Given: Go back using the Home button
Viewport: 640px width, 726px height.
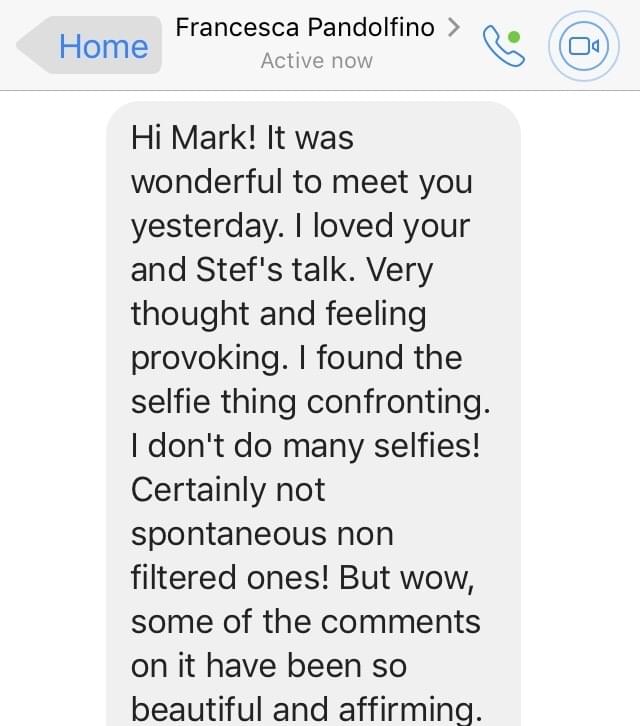Looking at the screenshot, I should click(89, 45).
